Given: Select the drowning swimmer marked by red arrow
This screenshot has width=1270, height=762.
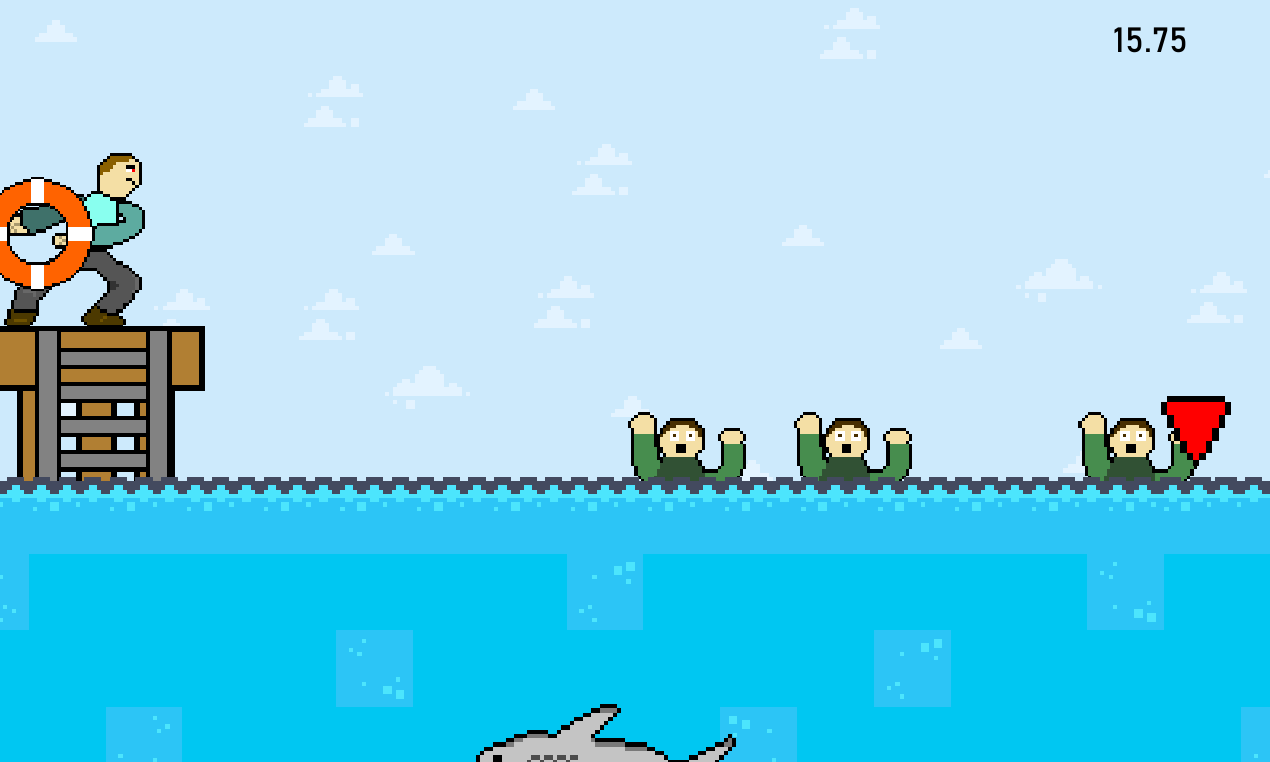Looking at the screenshot, I should click(1130, 447).
